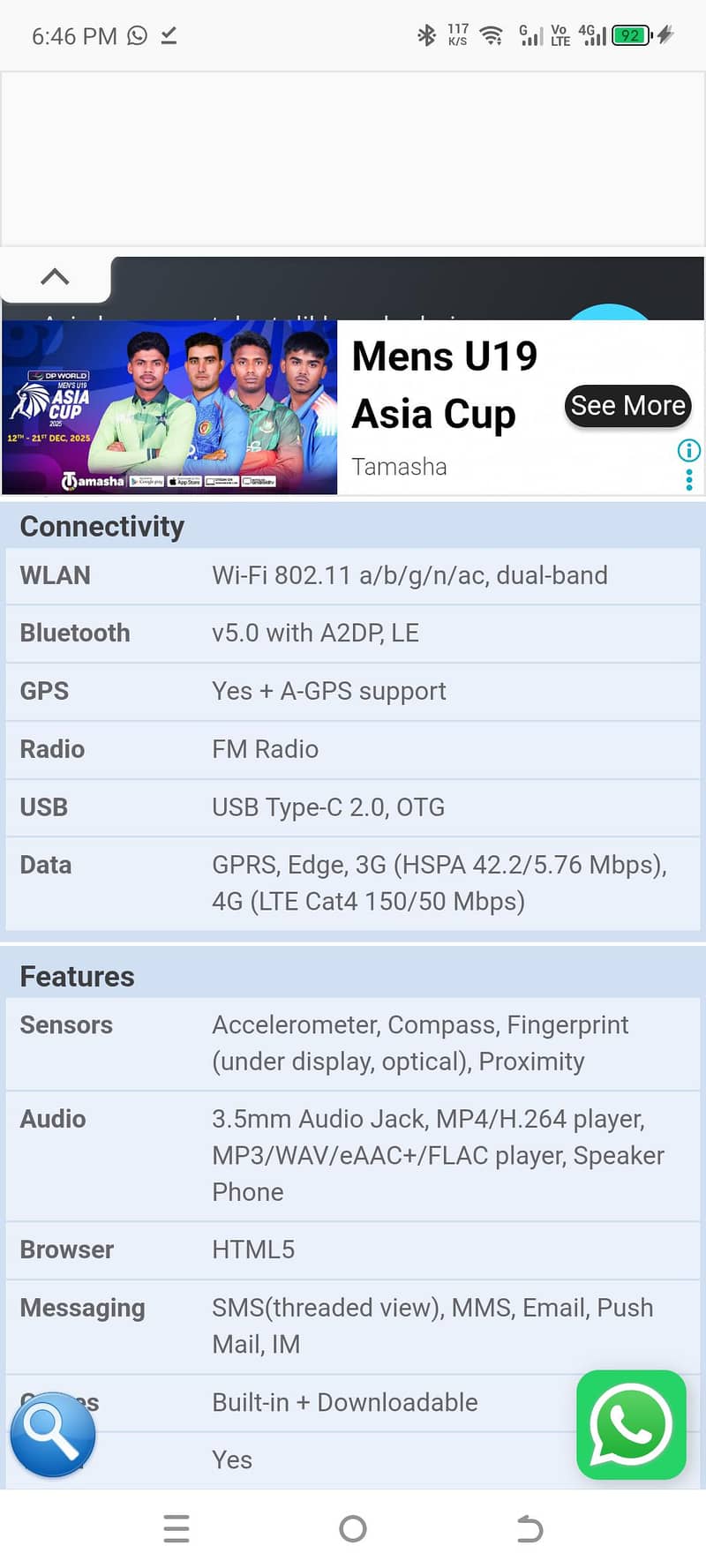This screenshot has height=1568, width=706.
Task: Tap See More on the Asia Cup ad
Action: click(627, 406)
